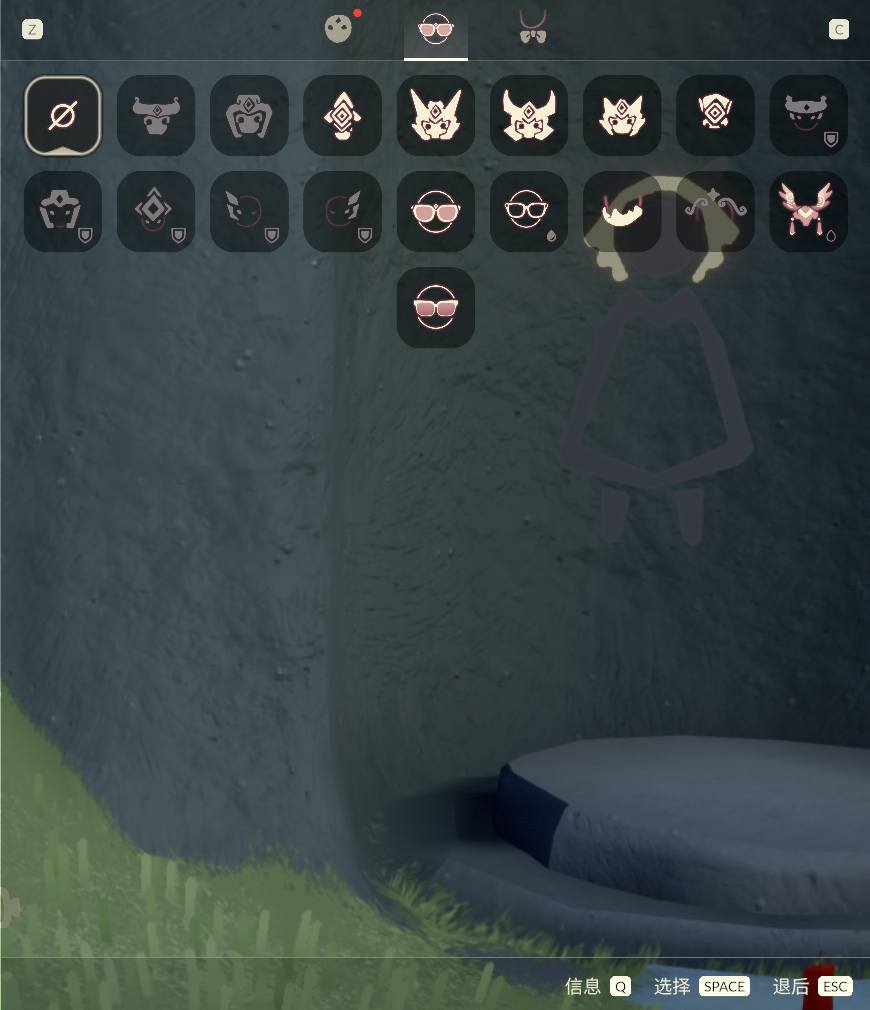Tap the sunglasses face accessory tab
The height and width of the screenshot is (1010, 870).
click(435, 28)
